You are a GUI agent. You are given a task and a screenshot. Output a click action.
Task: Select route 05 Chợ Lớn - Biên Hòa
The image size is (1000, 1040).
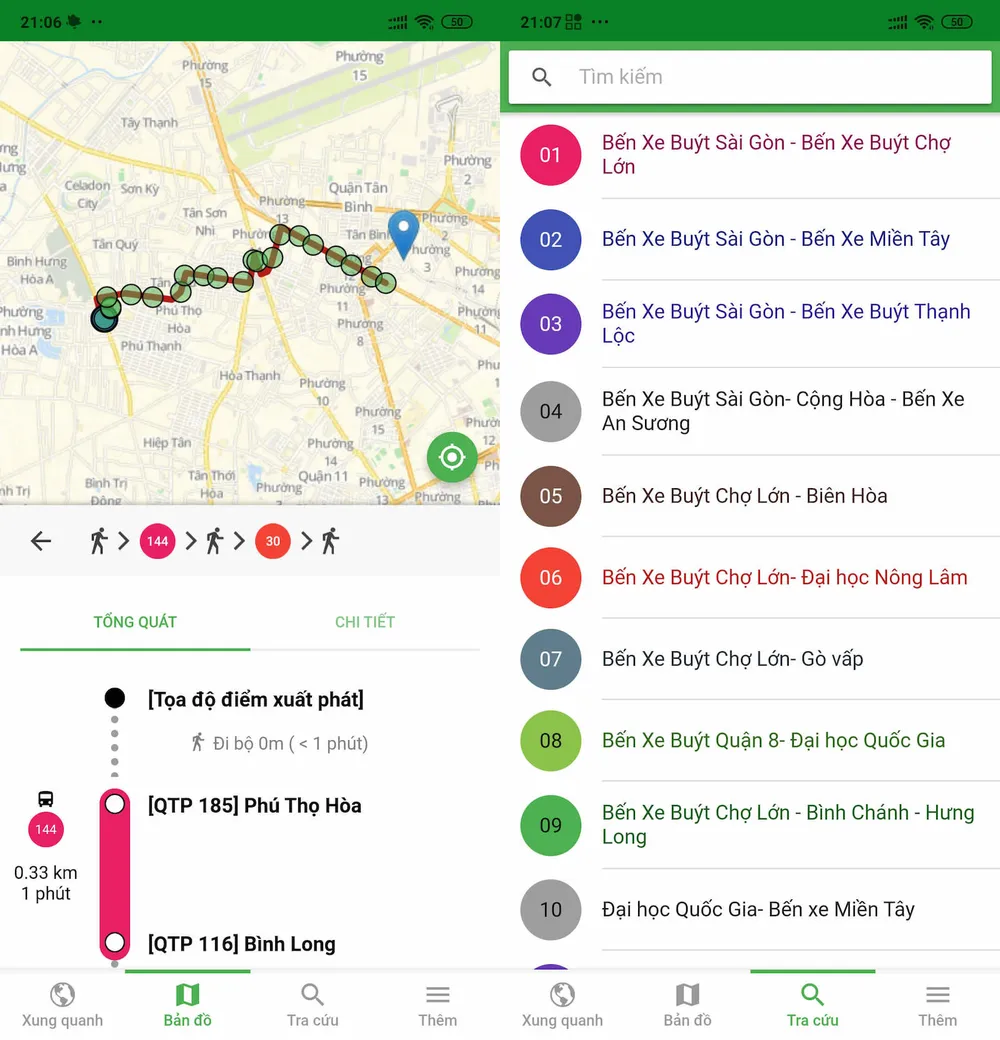point(745,496)
